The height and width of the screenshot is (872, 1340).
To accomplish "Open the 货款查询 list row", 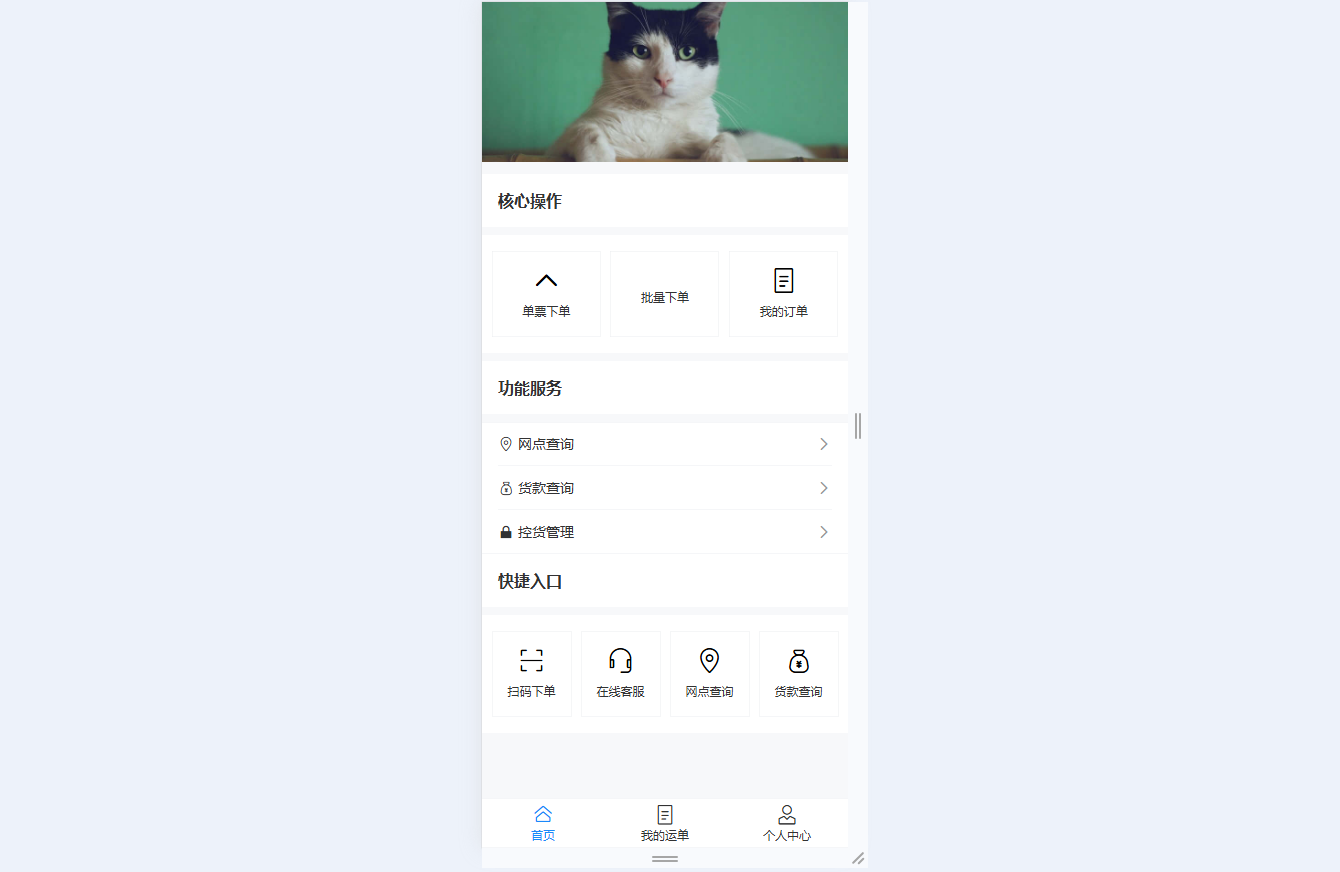I will coord(664,488).
